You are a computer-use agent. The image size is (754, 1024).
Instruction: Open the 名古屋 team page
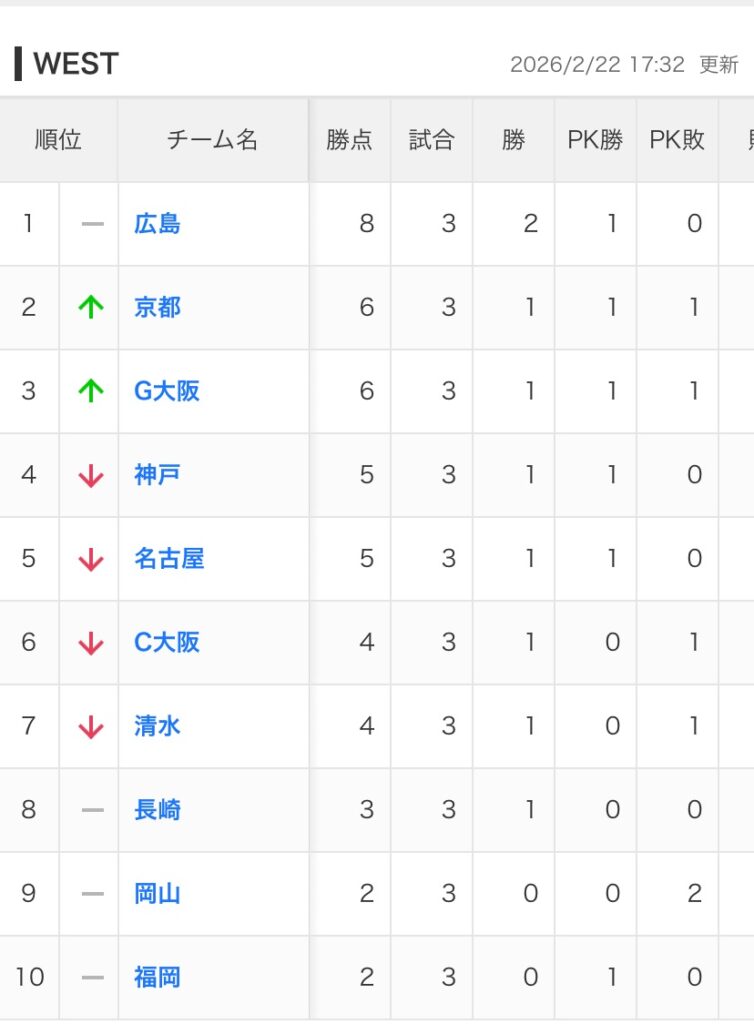(169, 559)
